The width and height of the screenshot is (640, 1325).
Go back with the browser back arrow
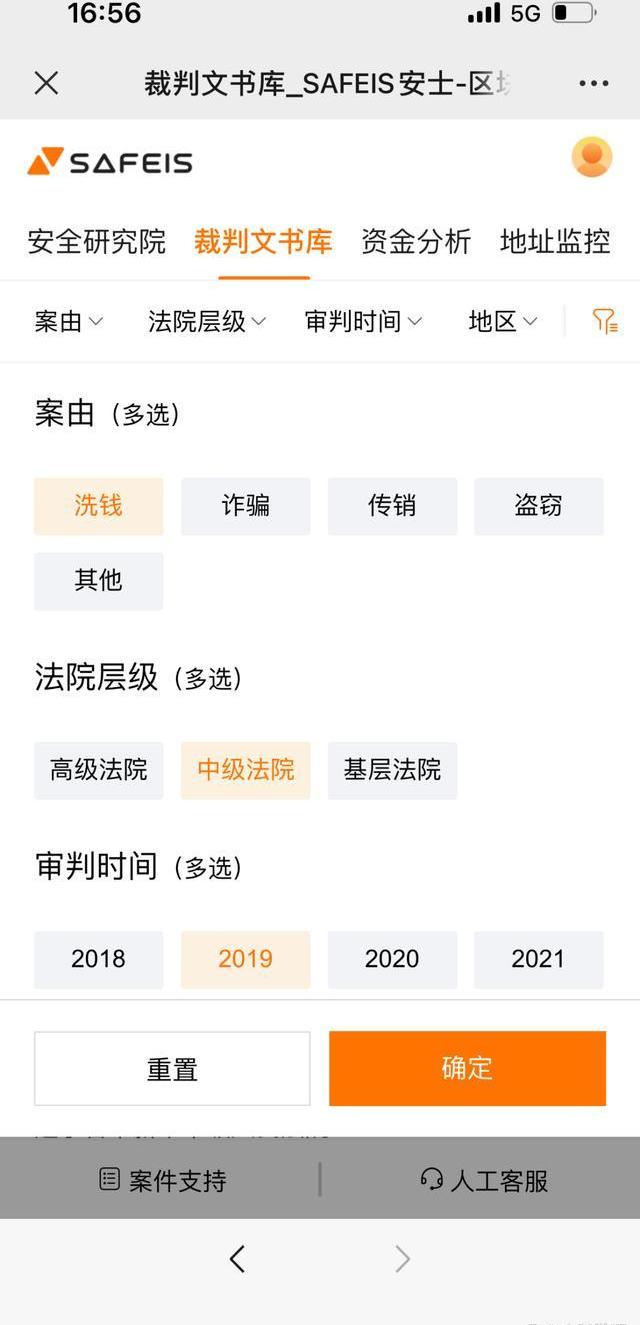pos(237,1258)
